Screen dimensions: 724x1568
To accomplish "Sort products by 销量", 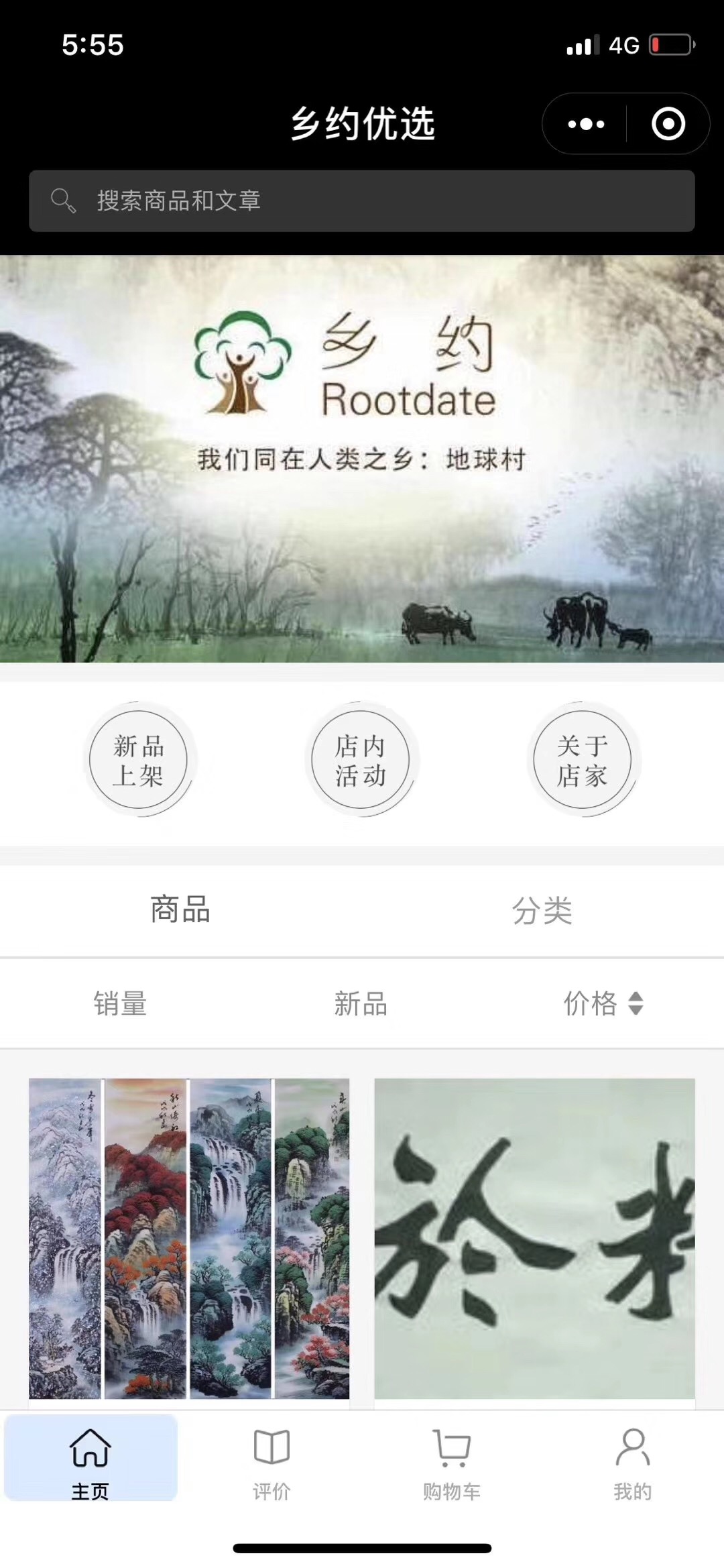I will pyautogui.click(x=121, y=1004).
